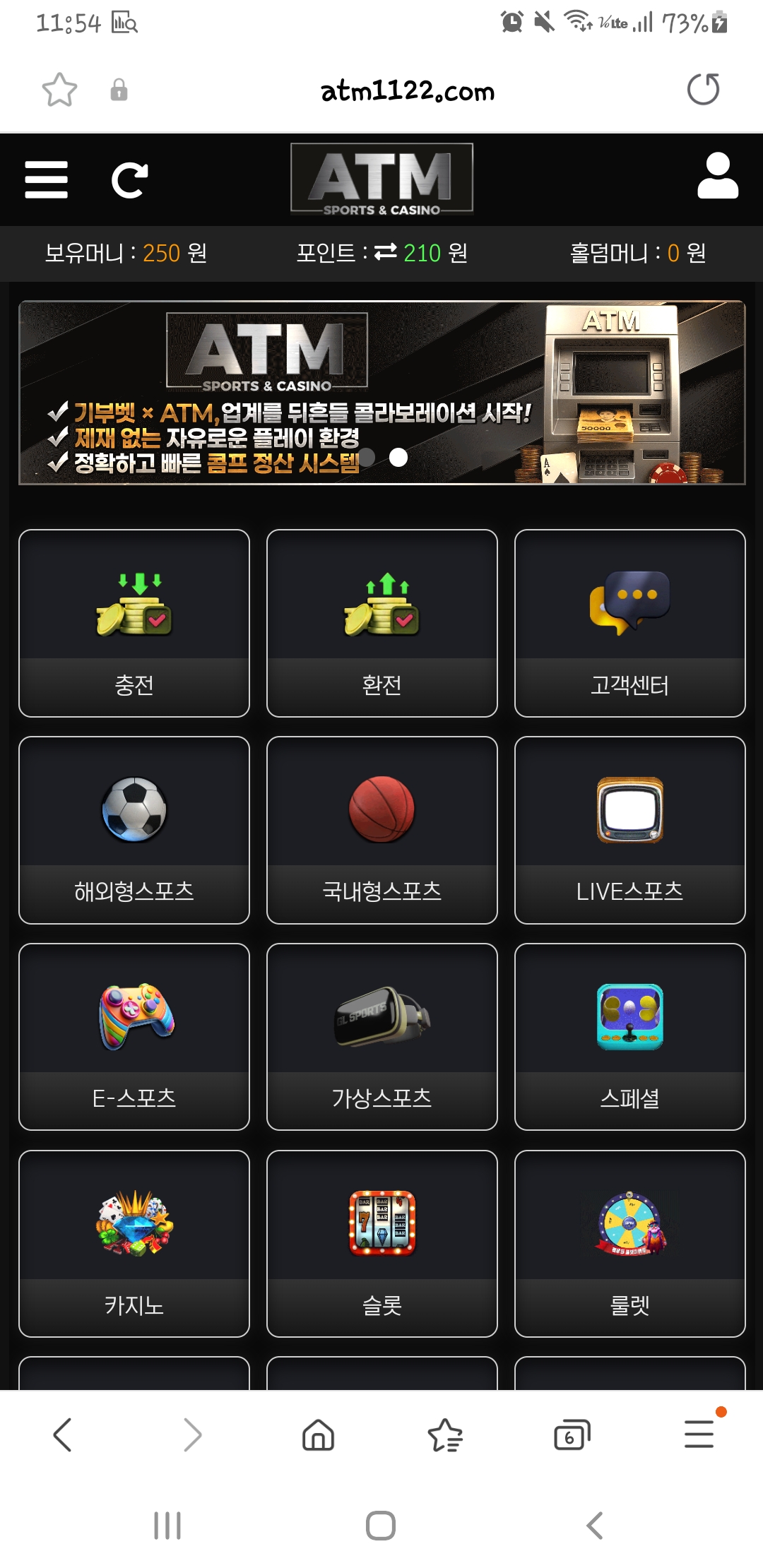Tap the point transfer arrows icon
This screenshot has width=763, height=1568.
coord(385,252)
